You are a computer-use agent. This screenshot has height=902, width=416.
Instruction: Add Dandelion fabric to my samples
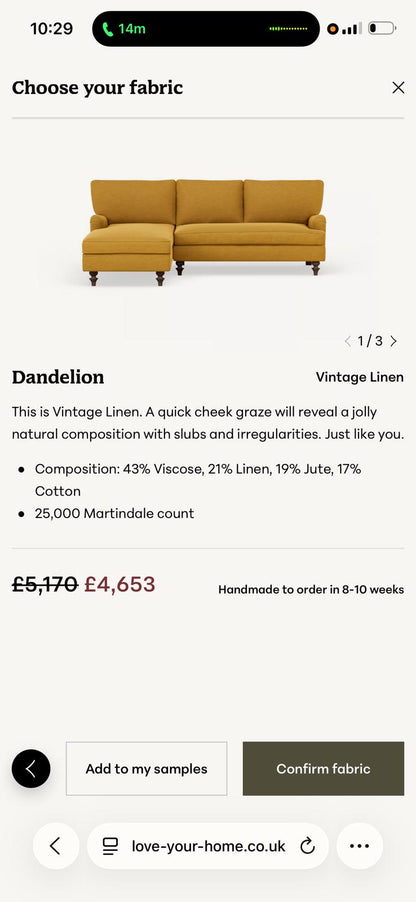[x=146, y=769]
